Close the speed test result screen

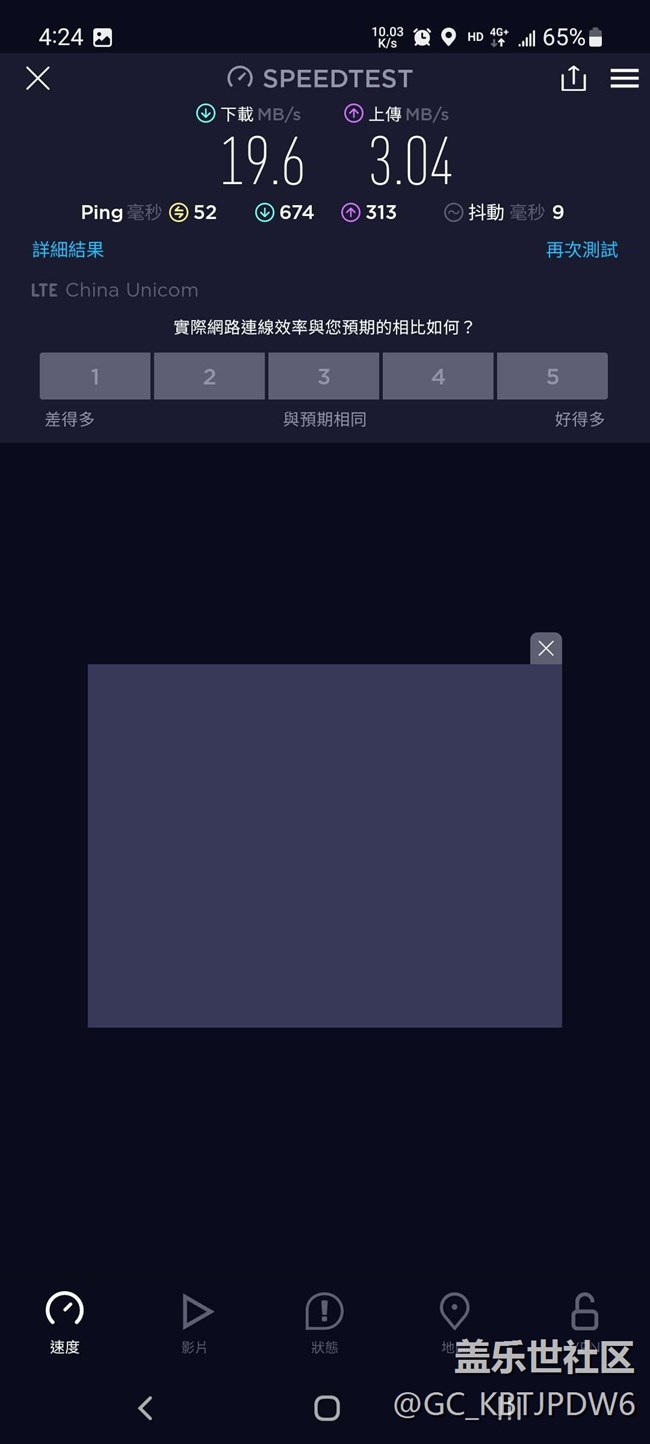(38, 79)
